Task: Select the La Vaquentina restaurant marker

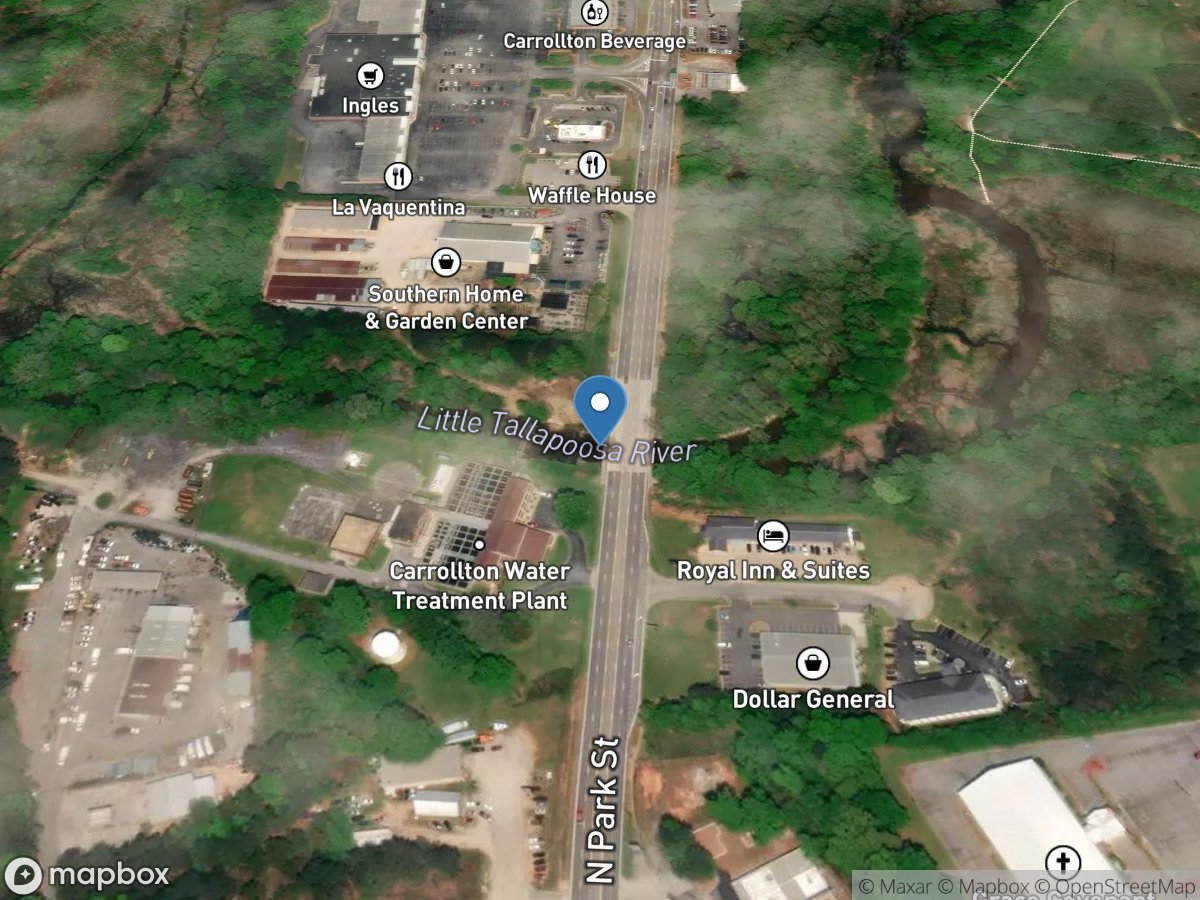Action: click(398, 177)
